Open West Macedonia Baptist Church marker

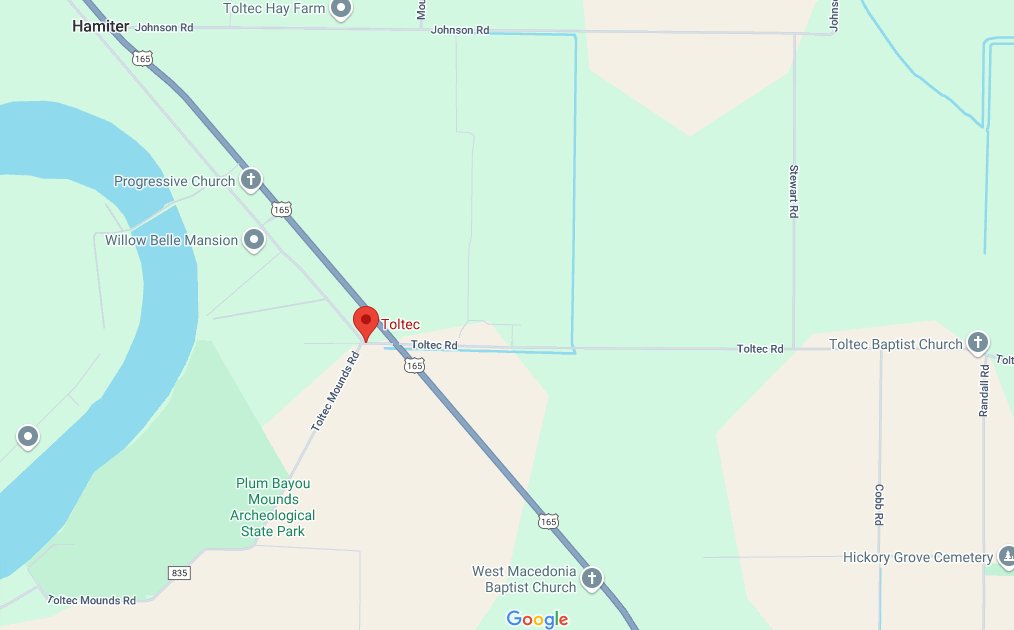(592, 578)
